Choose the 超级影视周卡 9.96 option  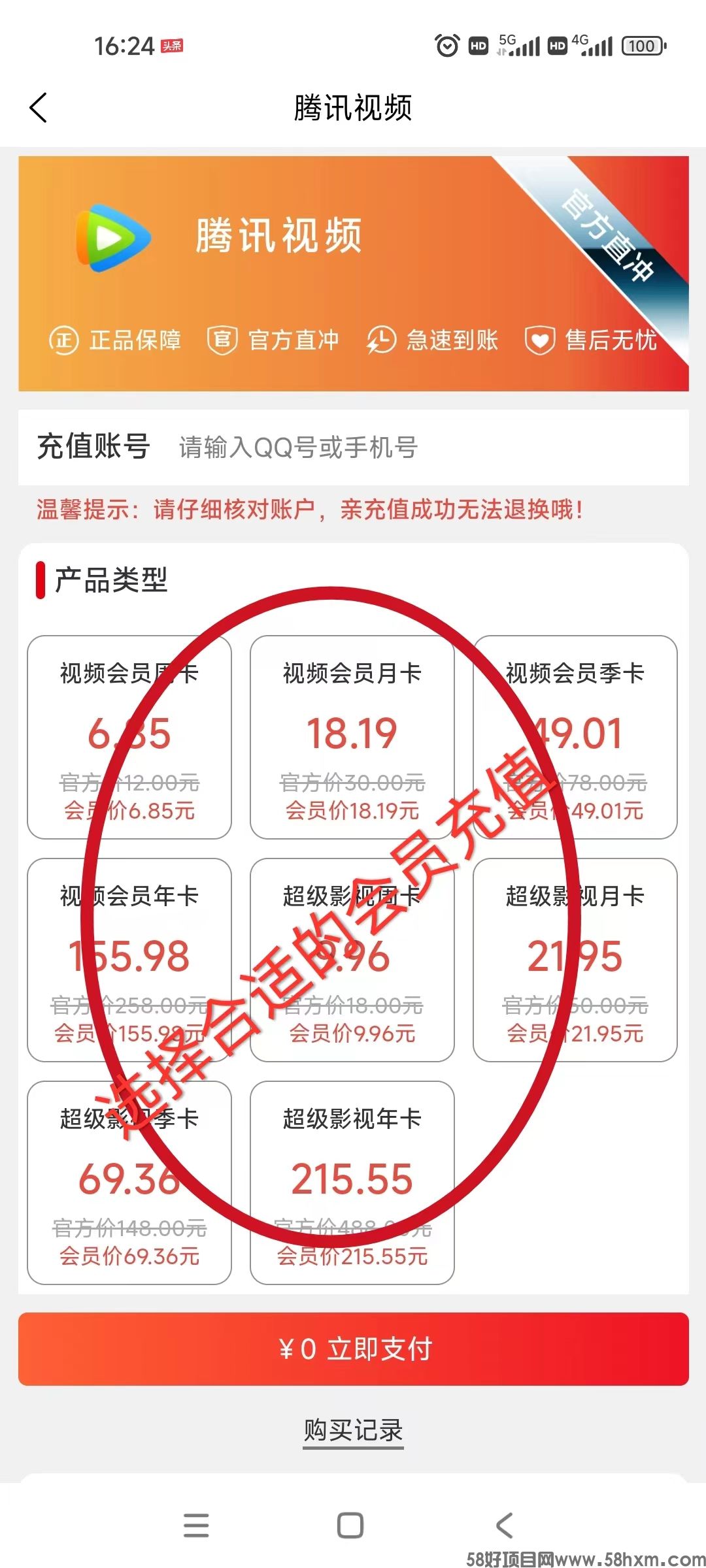click(352, 960)
